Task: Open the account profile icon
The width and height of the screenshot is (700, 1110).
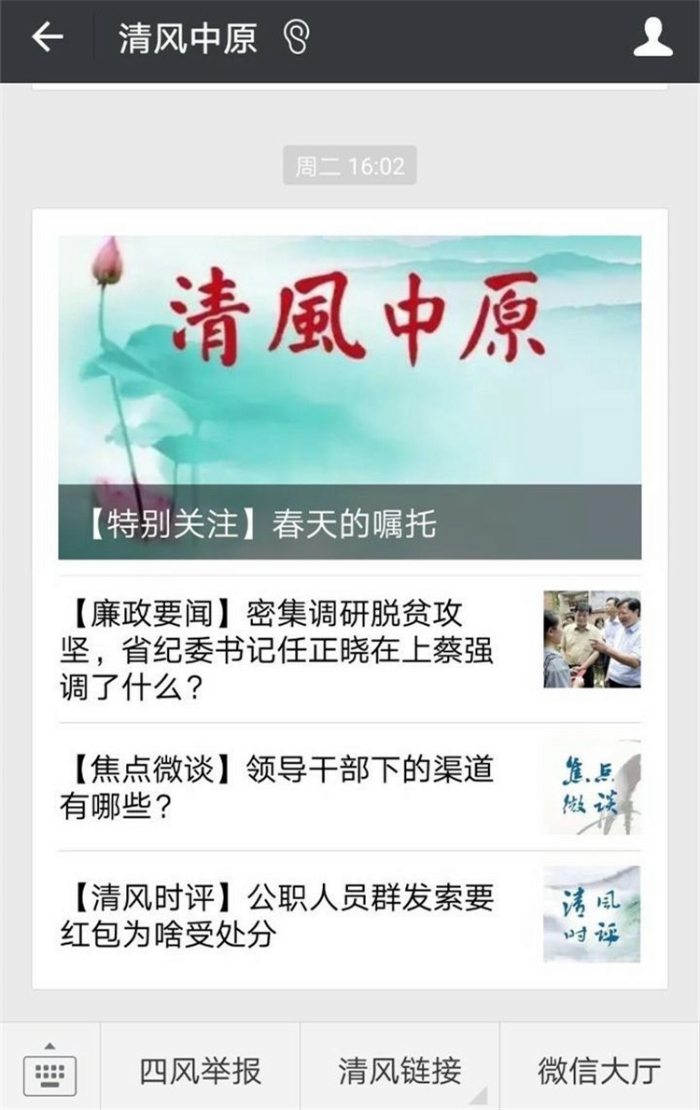Action: pyautogui.click(x=652, y=39)
